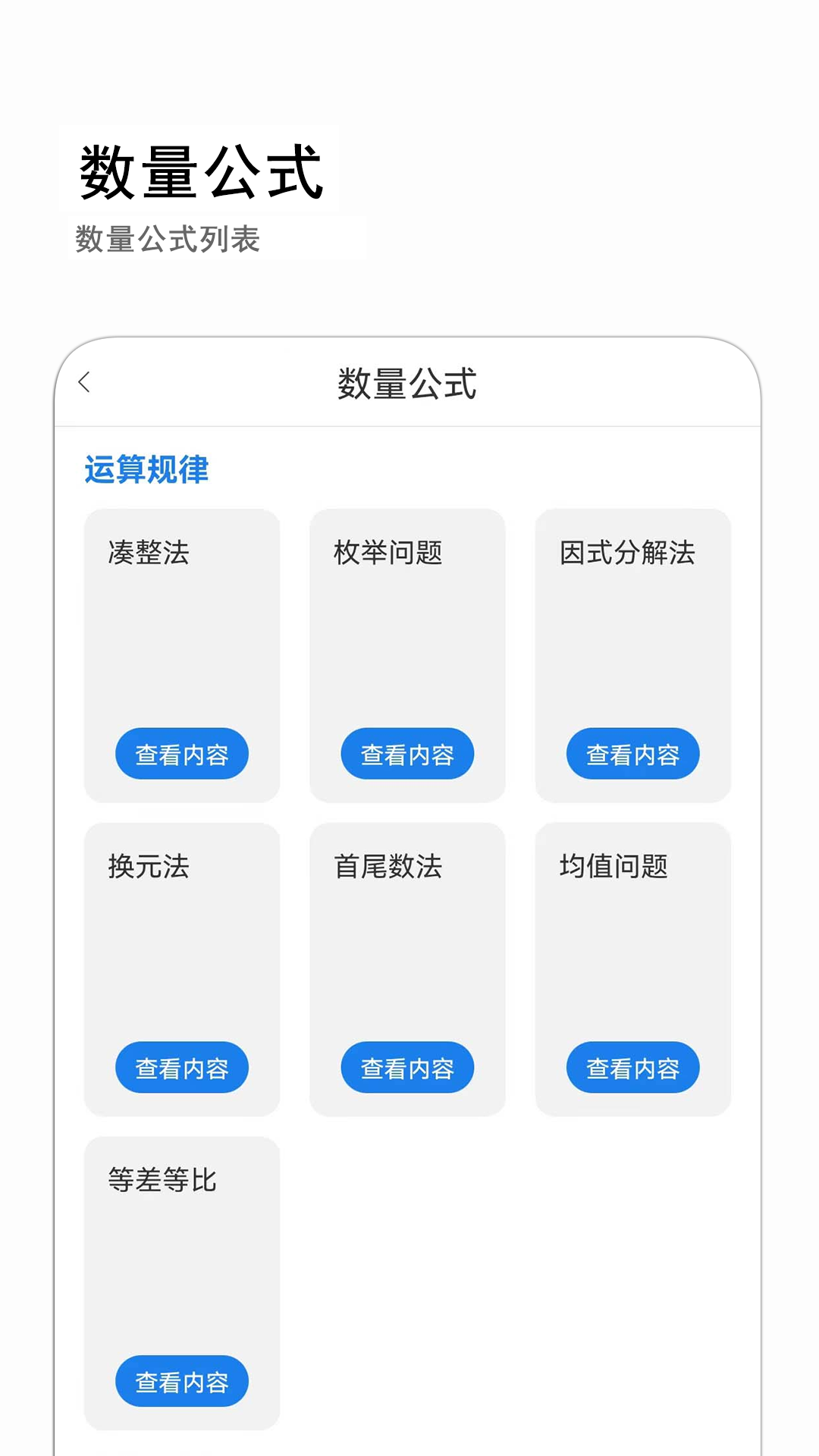Viewport: 819px width, 1456px height.
Task: Tap the back arrow on 数量公式 page
Action: pos(86,383)
